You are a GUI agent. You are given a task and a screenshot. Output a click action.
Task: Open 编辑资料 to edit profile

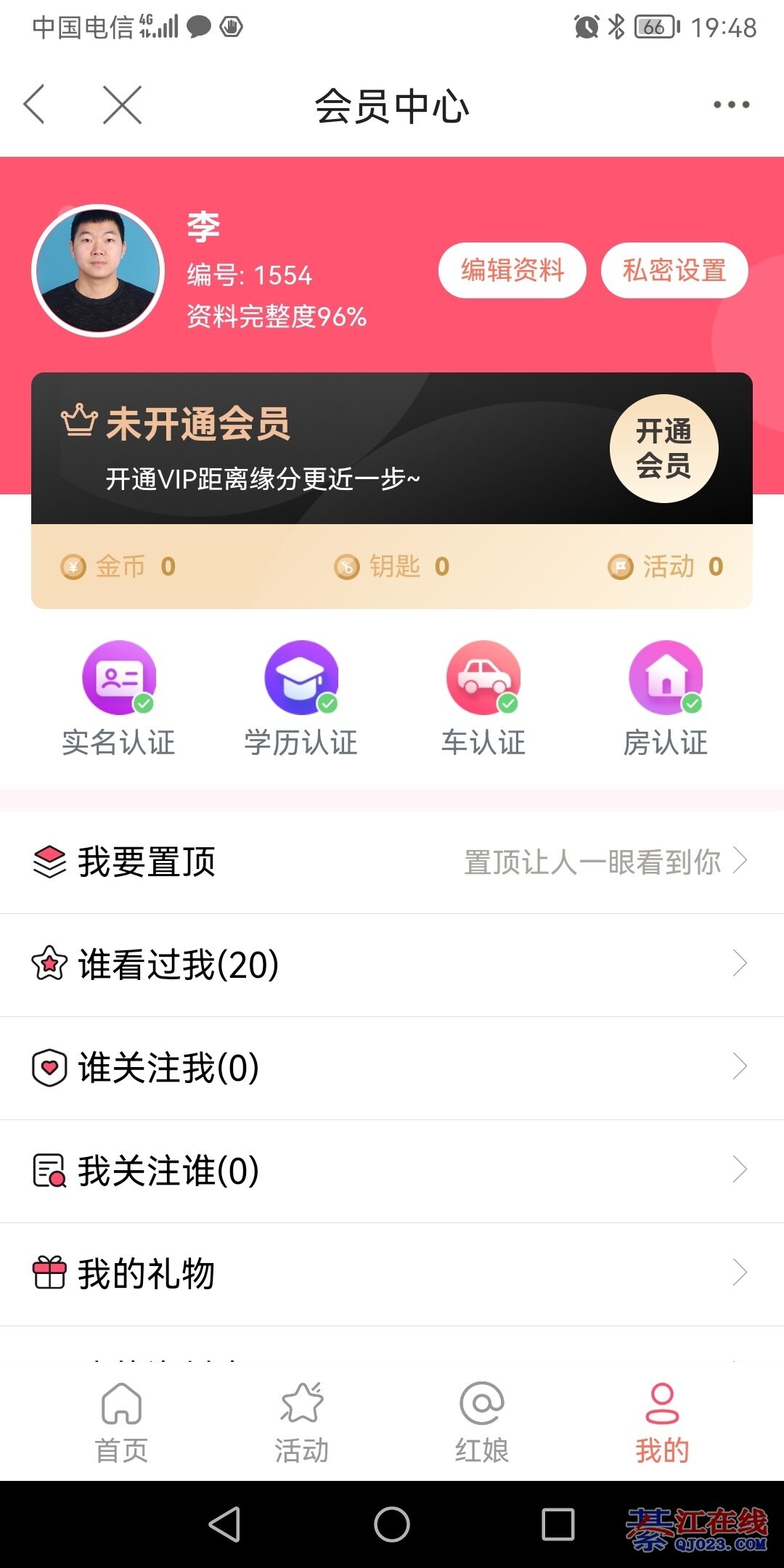512,270
